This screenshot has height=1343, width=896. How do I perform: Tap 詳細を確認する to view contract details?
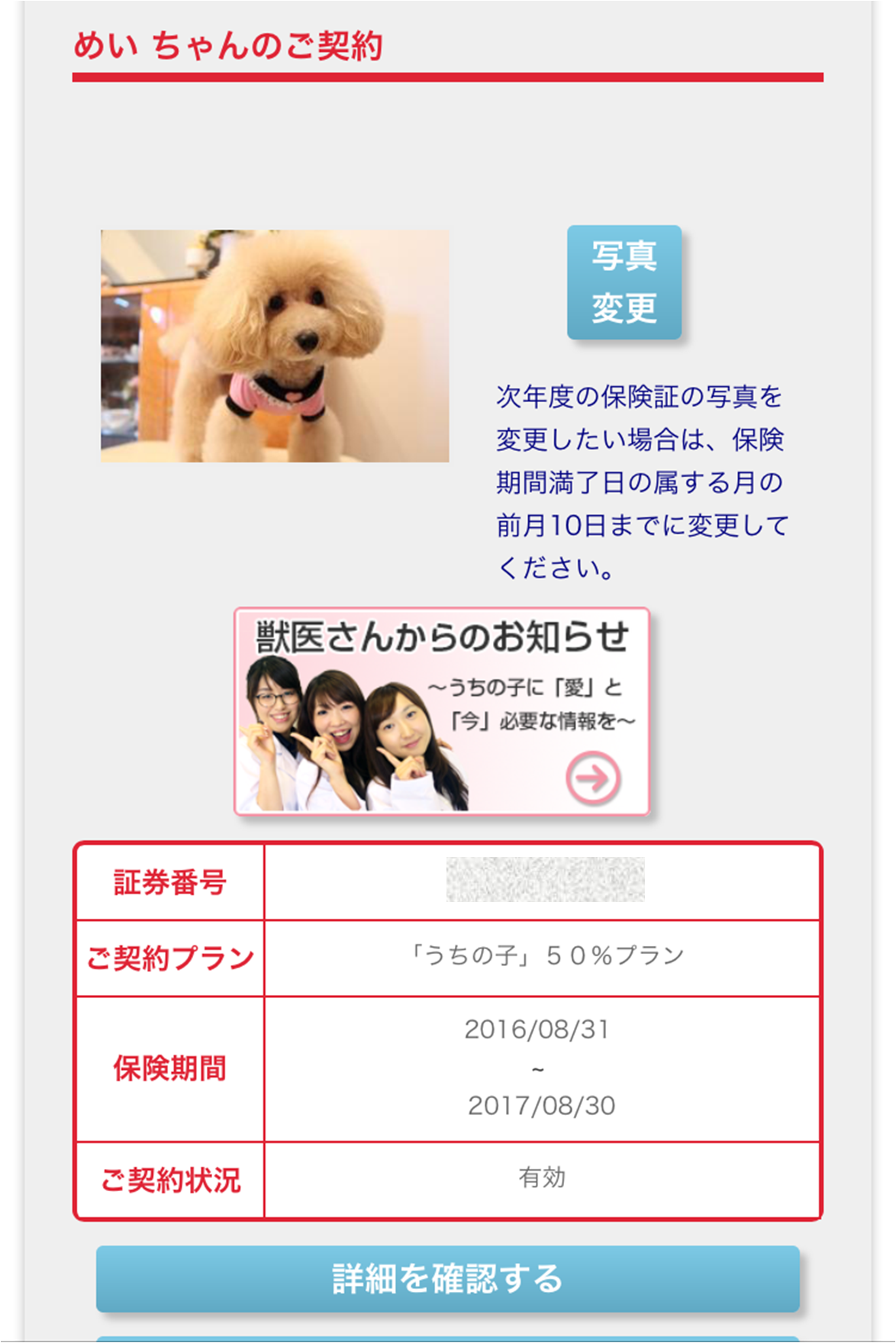(x=447, y=1278)
